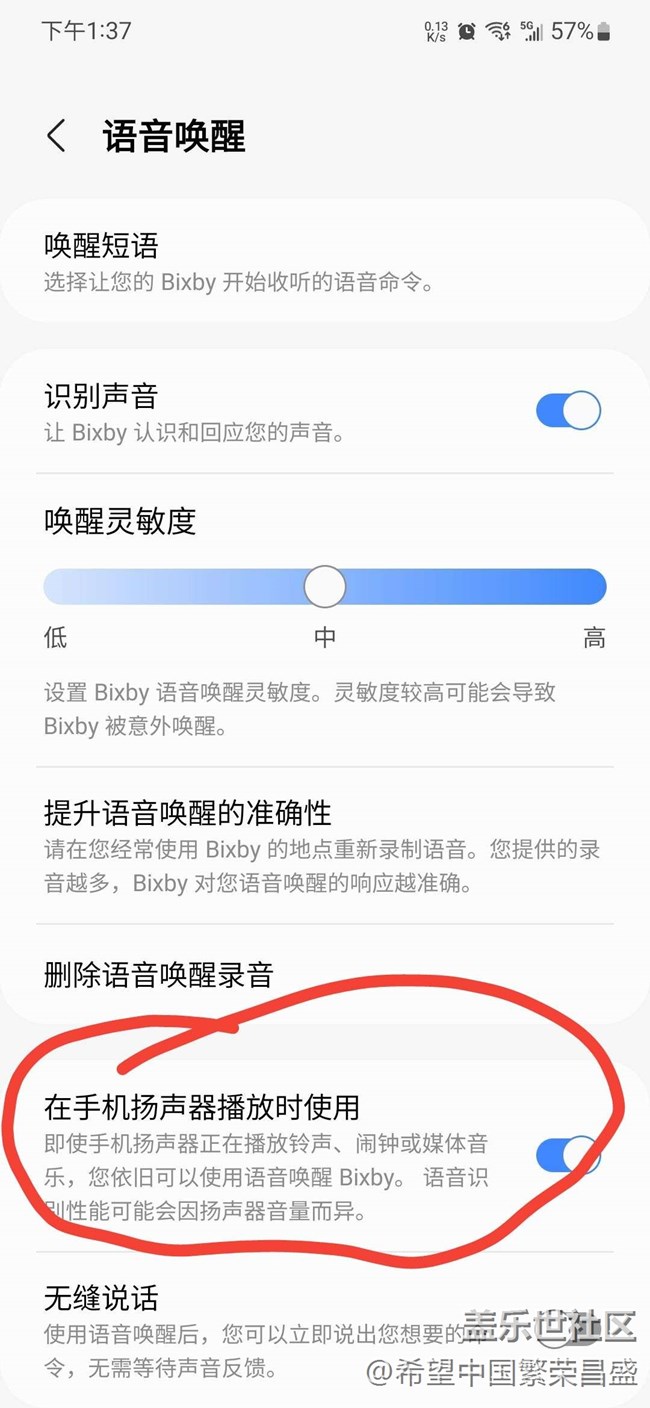Disable 在手机扬声器播放时使用 switch
Screen dimensions: 650x1408
(x=568, y=1156)
